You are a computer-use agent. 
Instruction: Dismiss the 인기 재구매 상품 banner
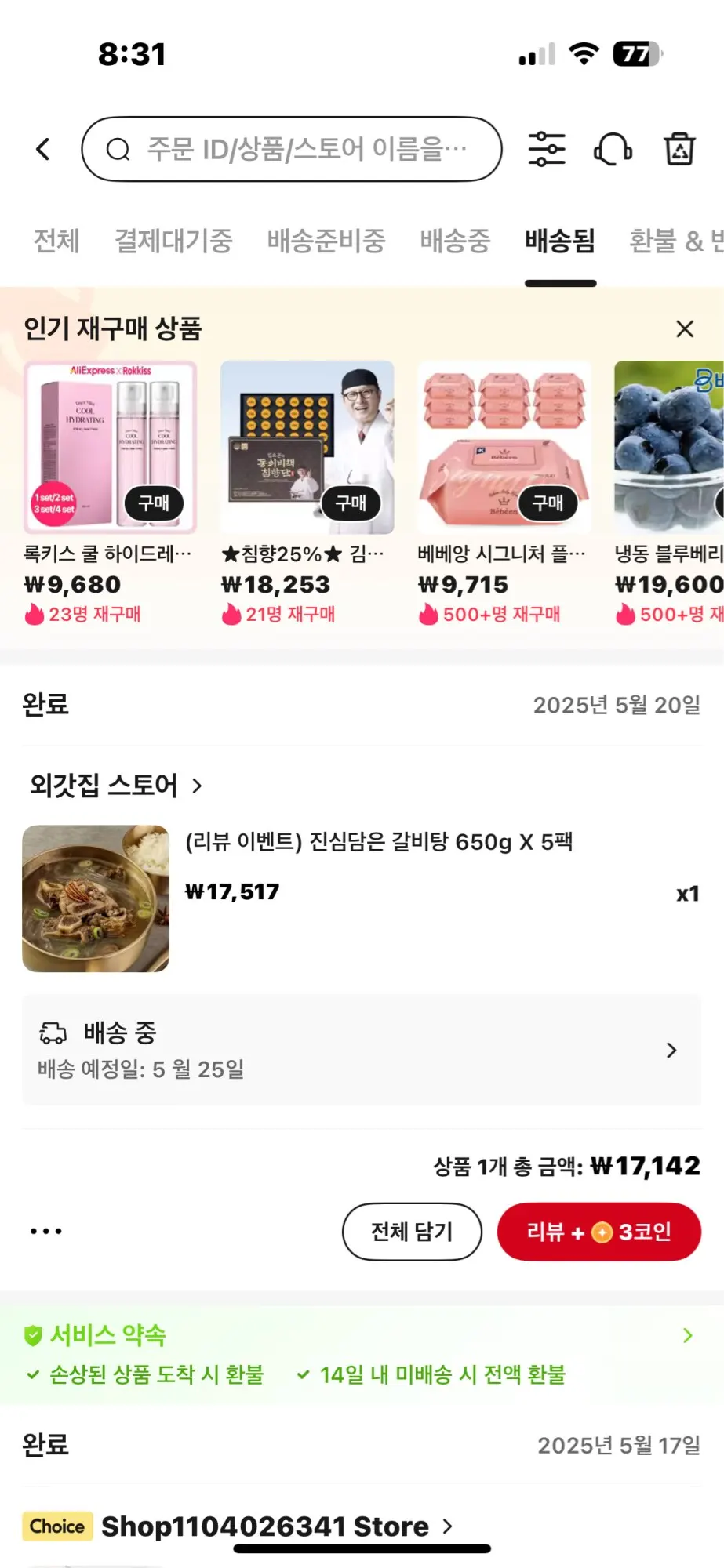pos(685,329)
